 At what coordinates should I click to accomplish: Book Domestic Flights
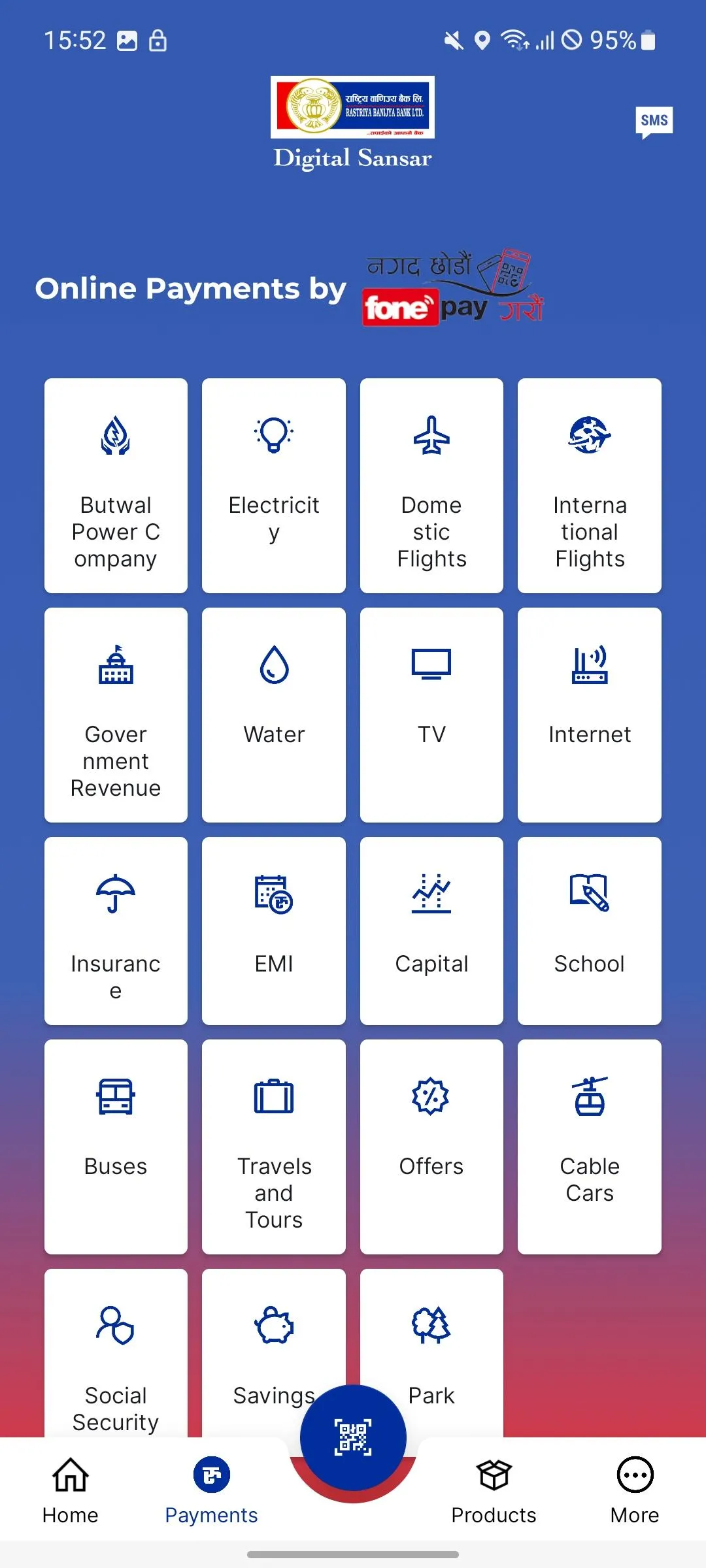pyautogui.click(x=431, y=485)
